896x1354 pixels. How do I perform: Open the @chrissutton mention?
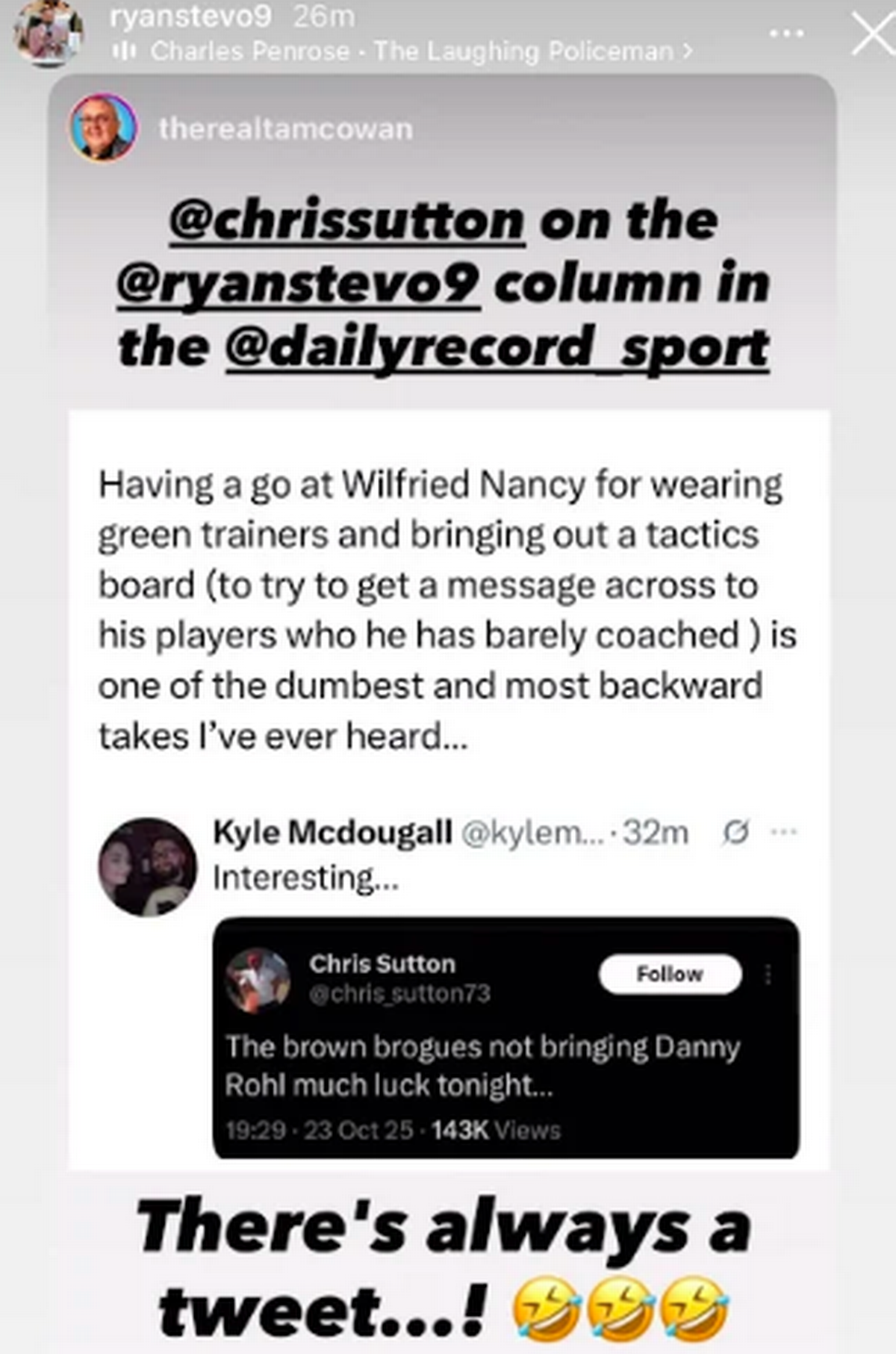[347, 221]
